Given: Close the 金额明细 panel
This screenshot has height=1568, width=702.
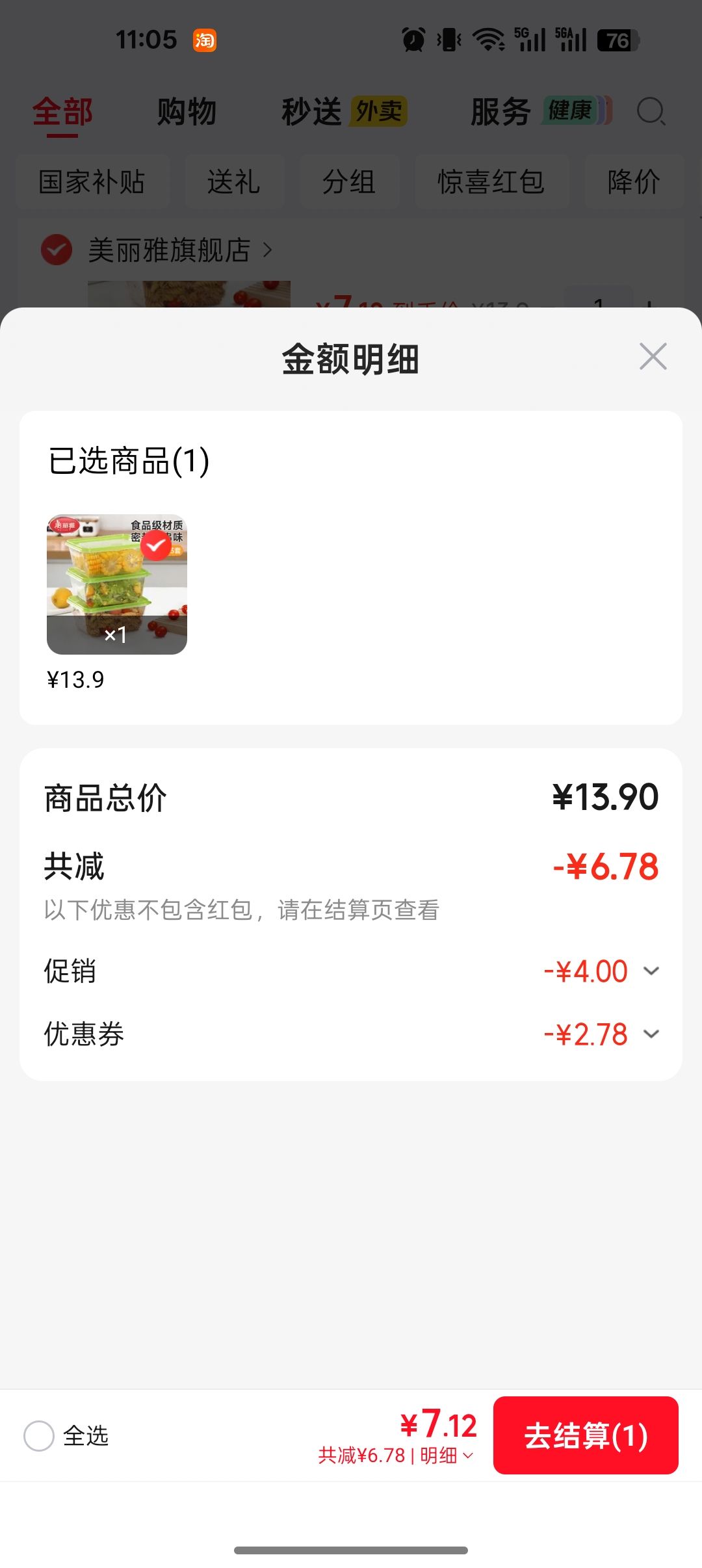Looking at the screenshot, I should (653, 356).
